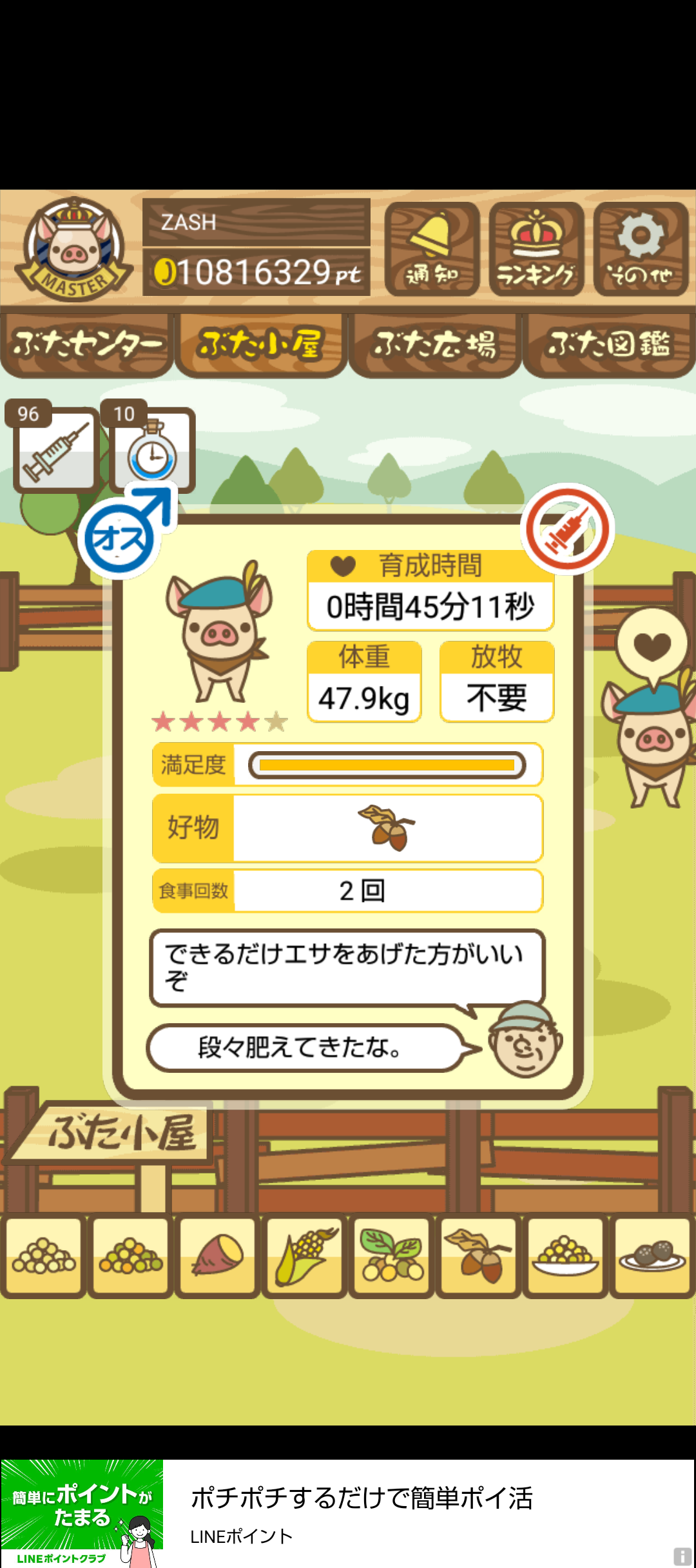The height and width of the screenshot is (1568, 696).
Task: Feed the corn cob
Action: (x=304, y=1256)
